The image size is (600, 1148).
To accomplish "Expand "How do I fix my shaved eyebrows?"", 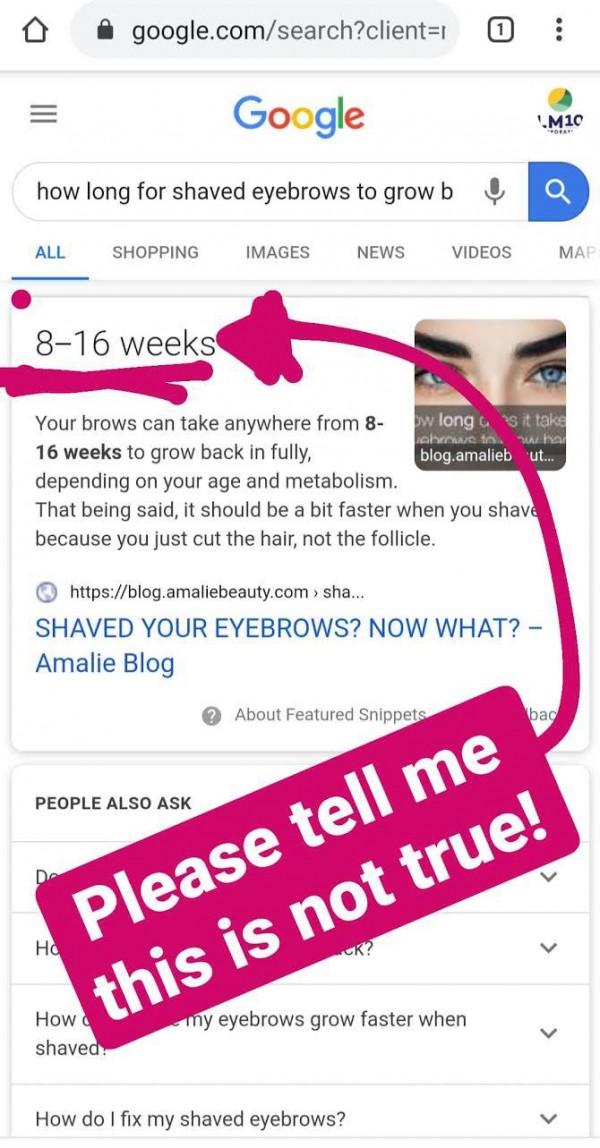I will click(x=289, y=1118).
